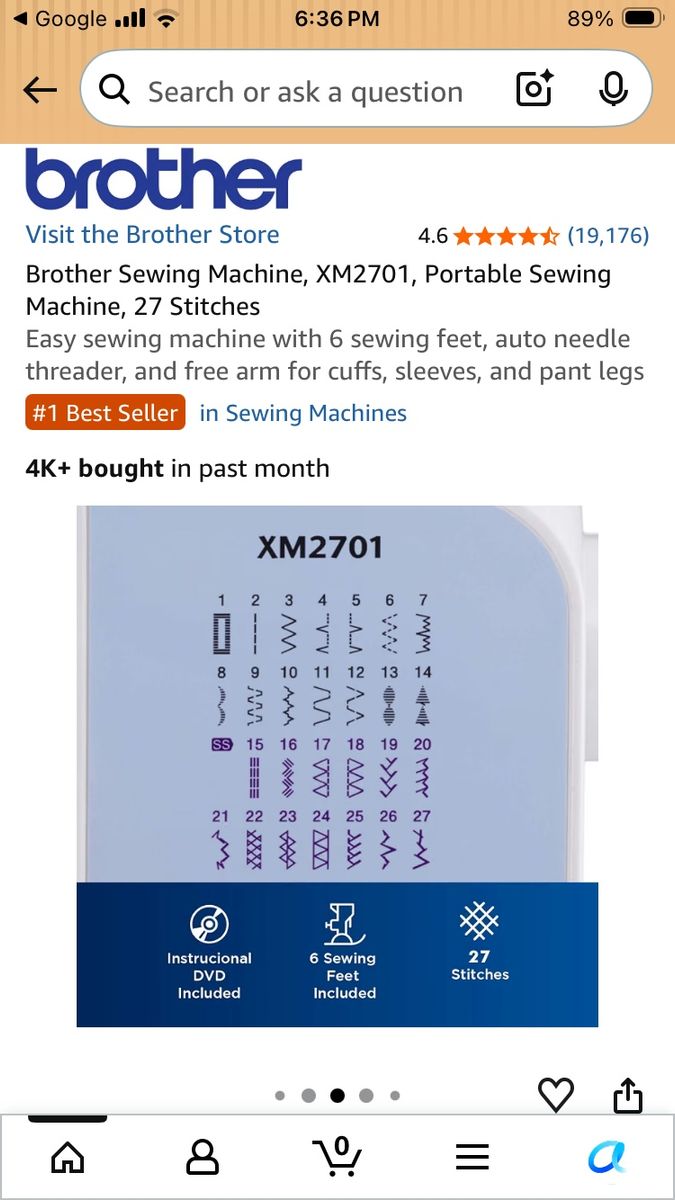Screen dimensions: 675x1200
Task: Open the Alexa assistant tab
Action: (607, 1158)
